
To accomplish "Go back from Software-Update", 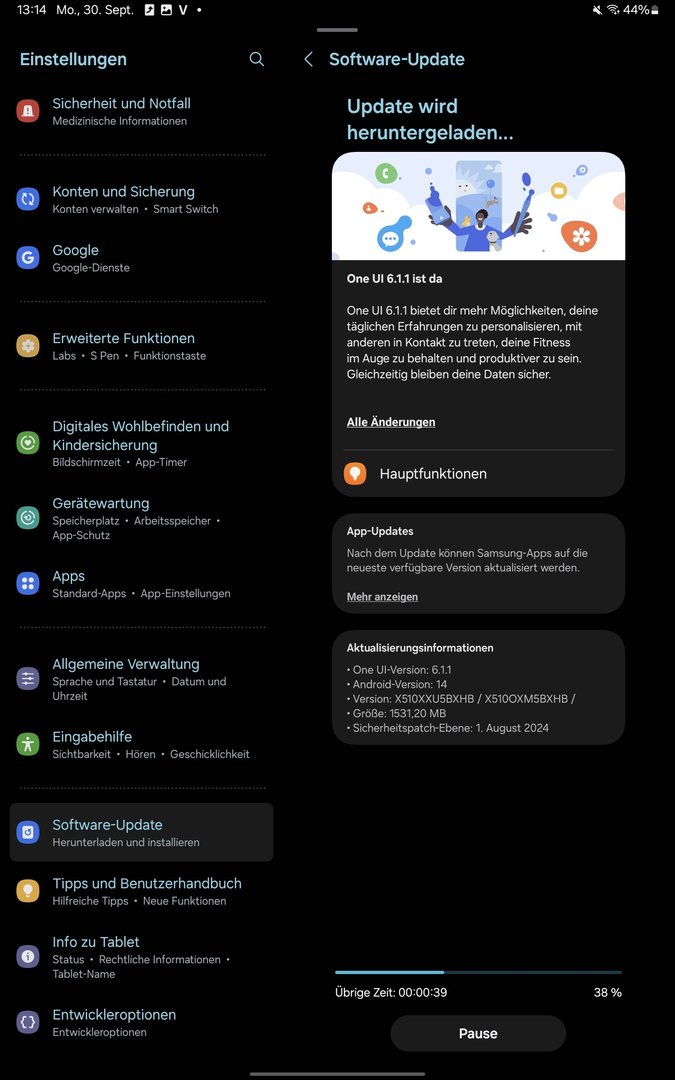I will coord(308,60).
